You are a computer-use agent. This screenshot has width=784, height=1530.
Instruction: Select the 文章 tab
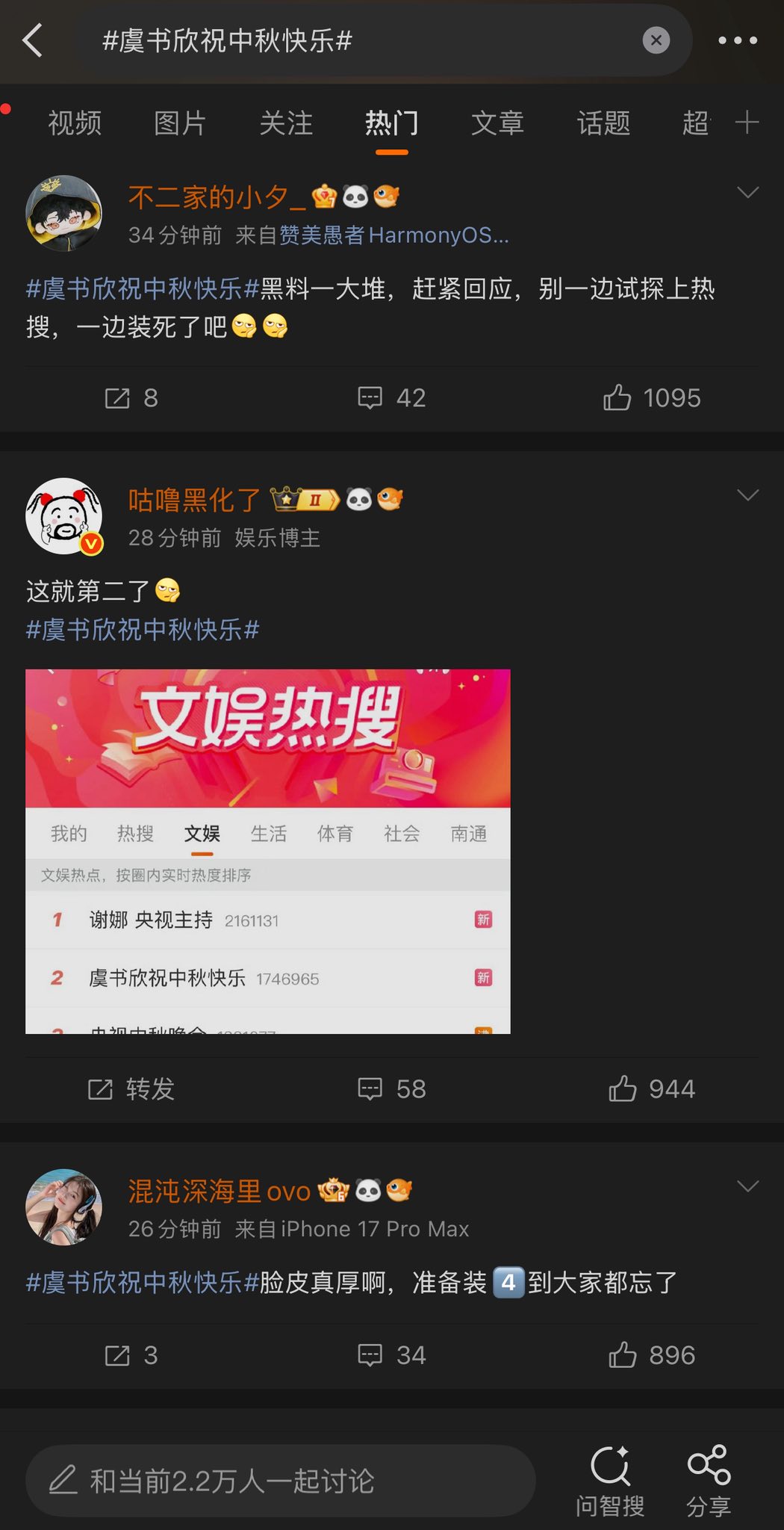coord(497,123)
